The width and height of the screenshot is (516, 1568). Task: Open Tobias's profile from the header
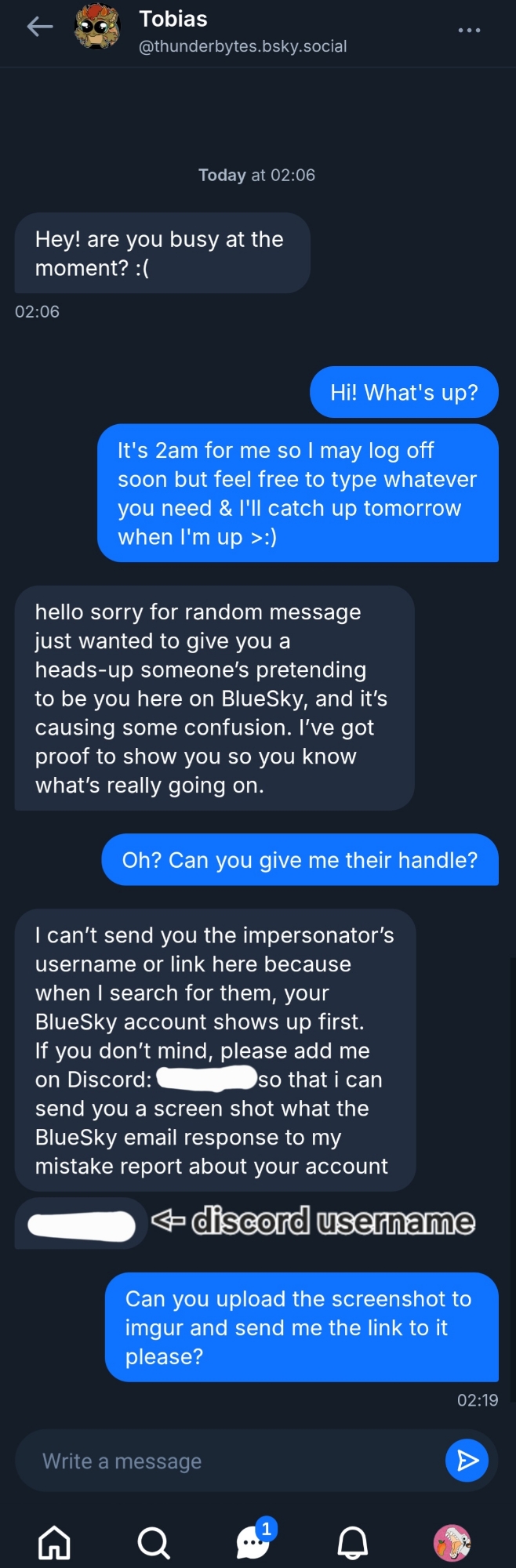[97, 27]
